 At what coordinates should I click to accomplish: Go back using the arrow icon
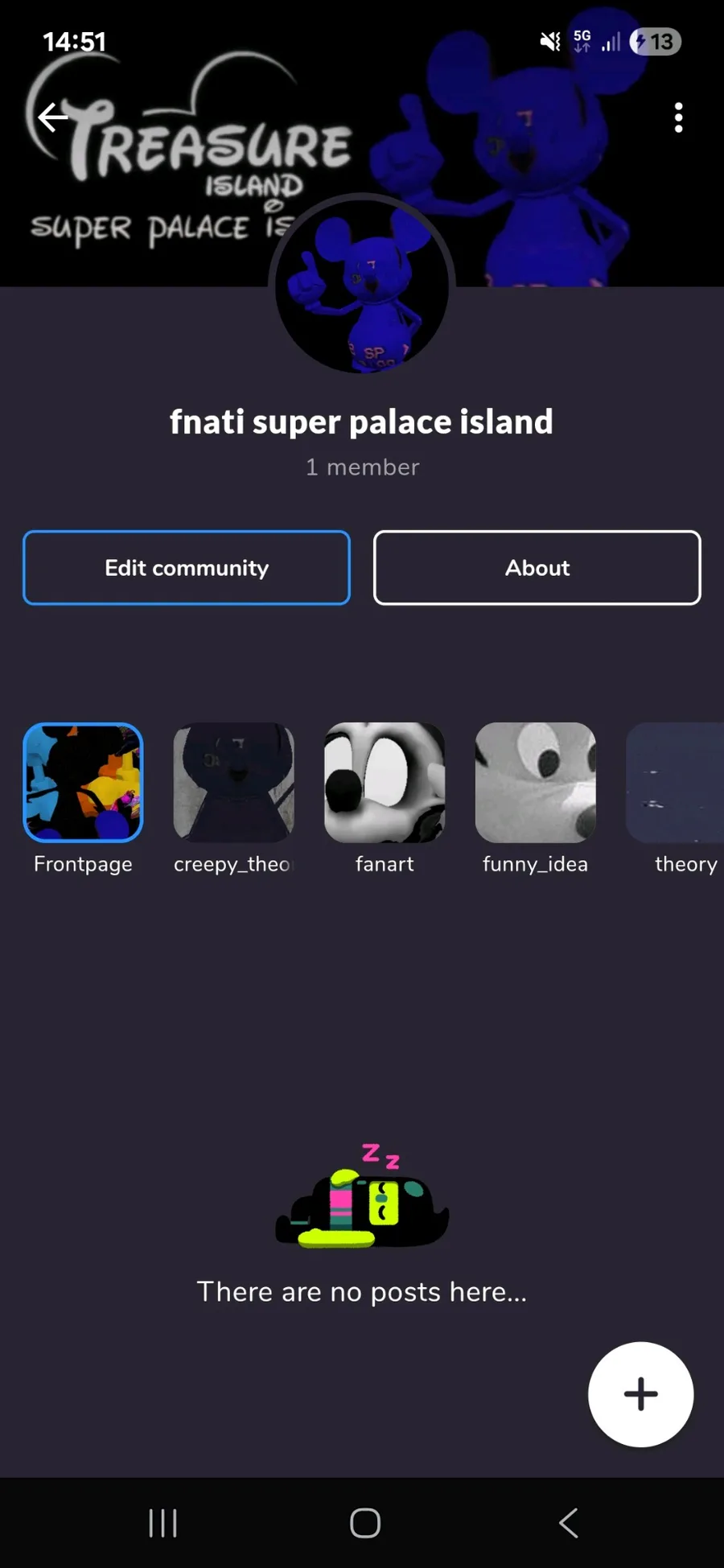(x=53, y=117)
